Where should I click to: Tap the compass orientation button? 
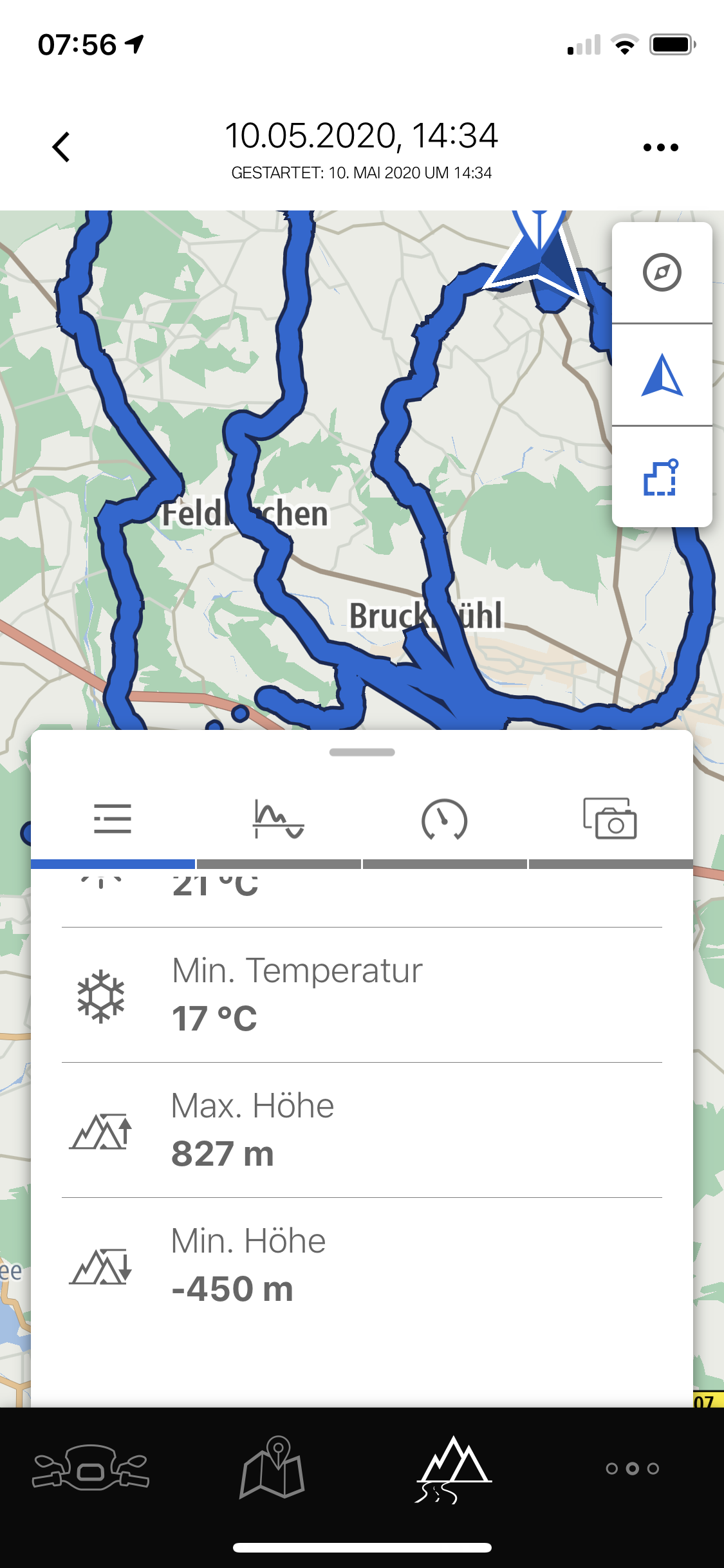(662, 273)
